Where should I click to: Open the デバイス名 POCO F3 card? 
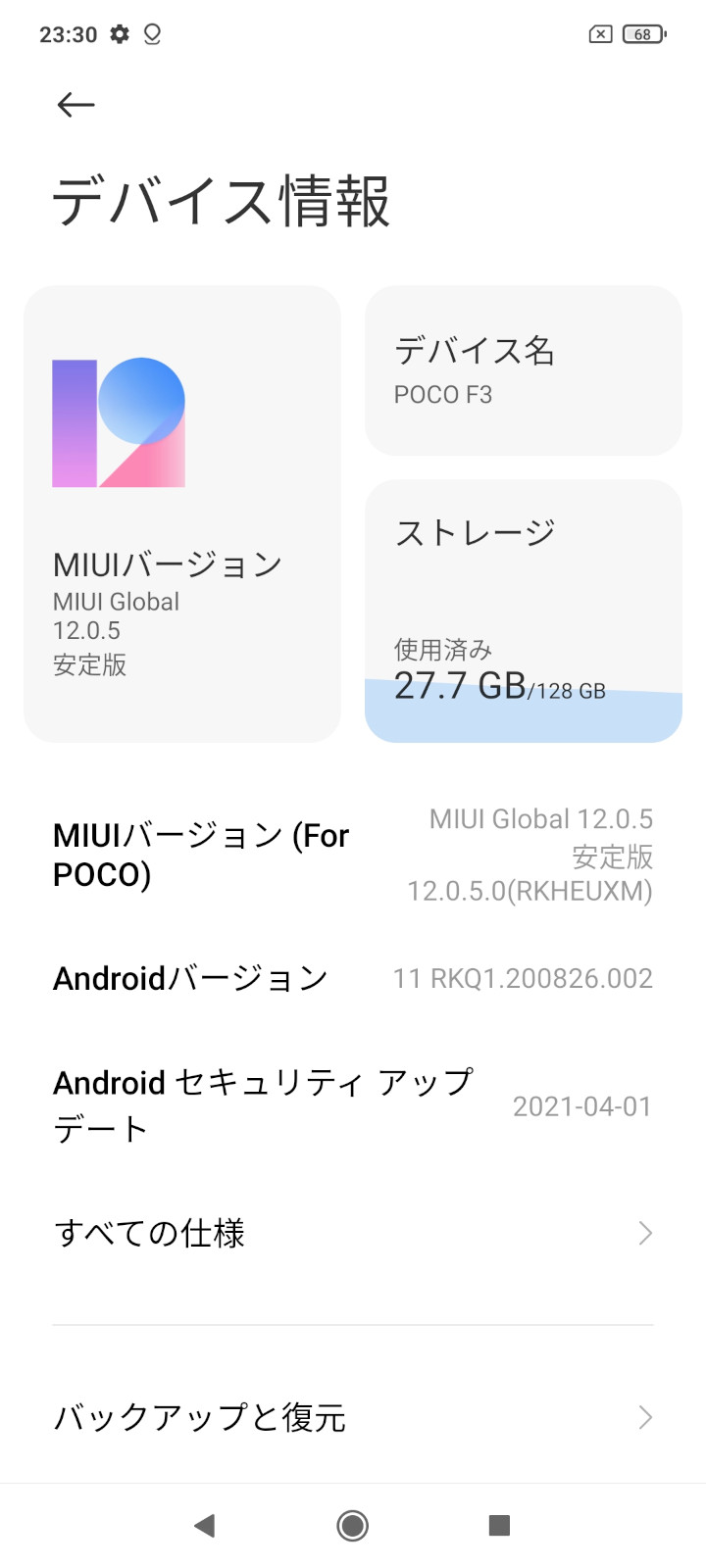coord(523,370)
